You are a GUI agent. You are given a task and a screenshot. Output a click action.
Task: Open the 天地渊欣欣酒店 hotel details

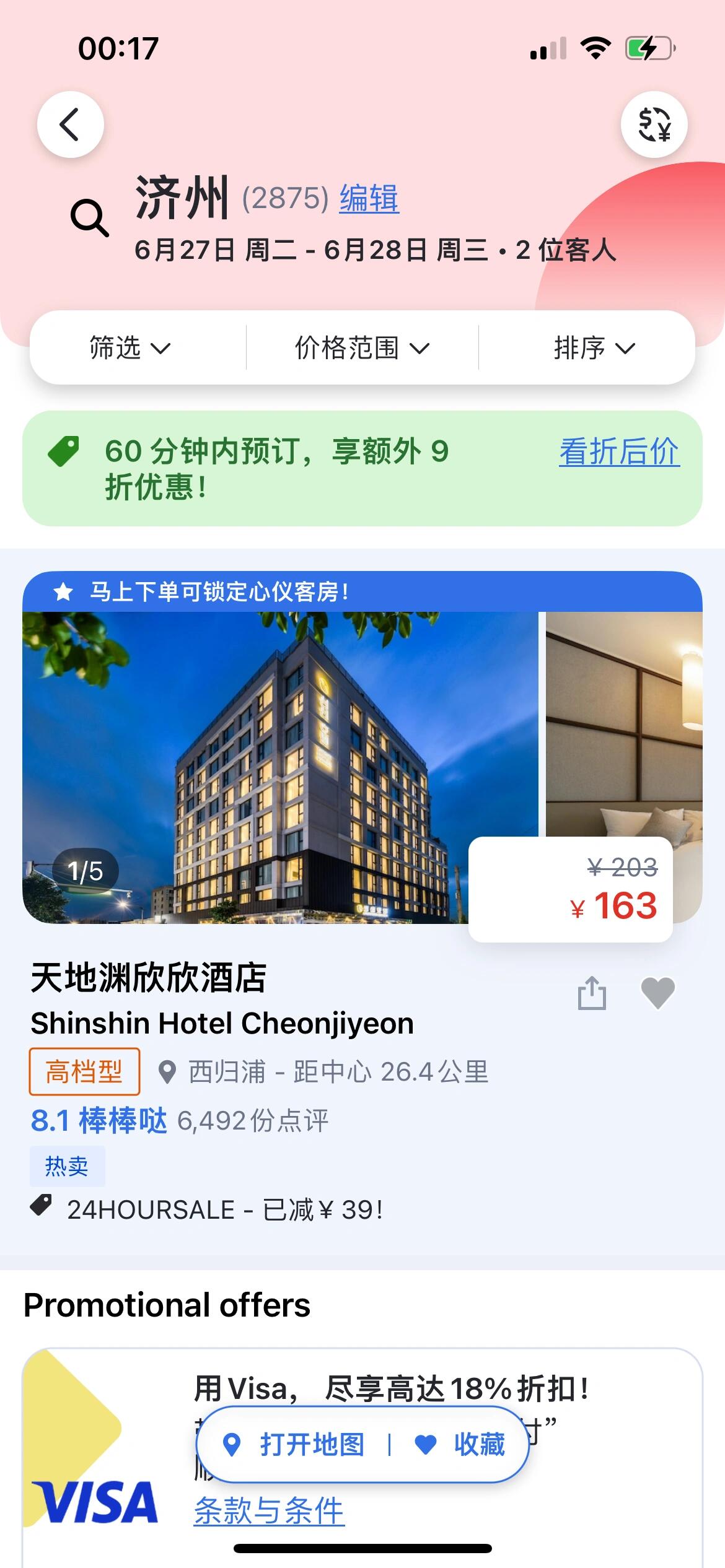coord(149,978)
